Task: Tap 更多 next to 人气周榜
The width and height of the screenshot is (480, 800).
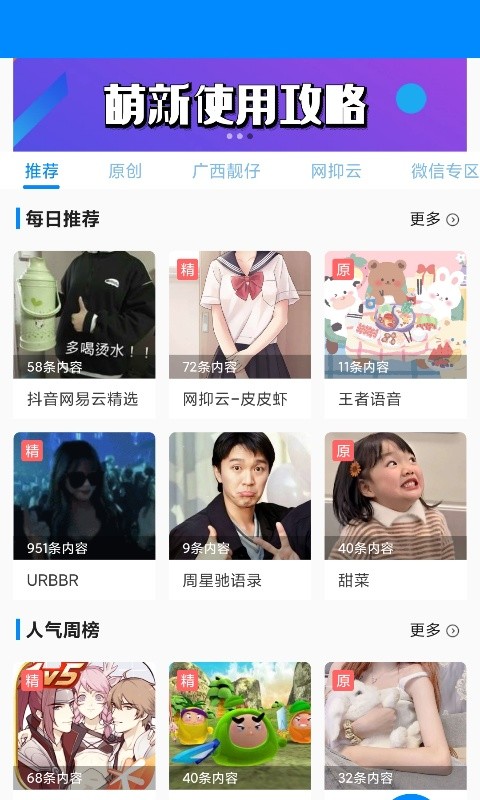Action: pos(435,631)
